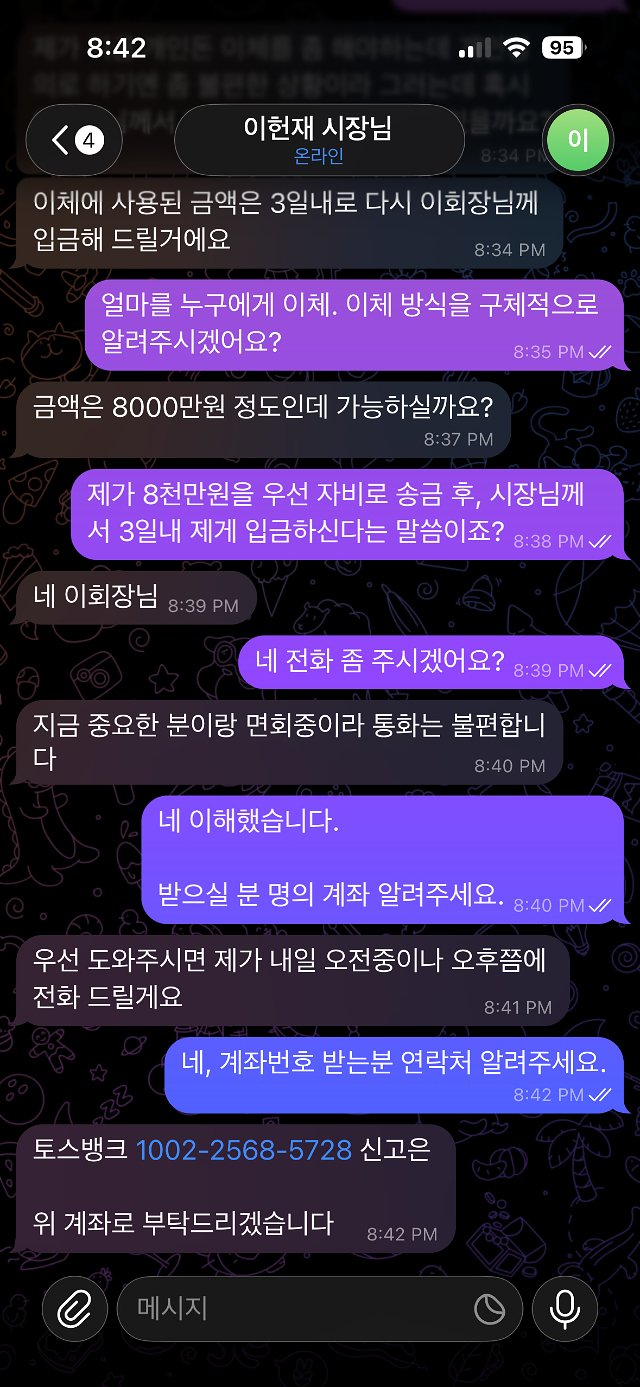Tap the account number 1002-2568-5728 link
Viewport: 640px width, 1387px height.
coord(243,1150)
